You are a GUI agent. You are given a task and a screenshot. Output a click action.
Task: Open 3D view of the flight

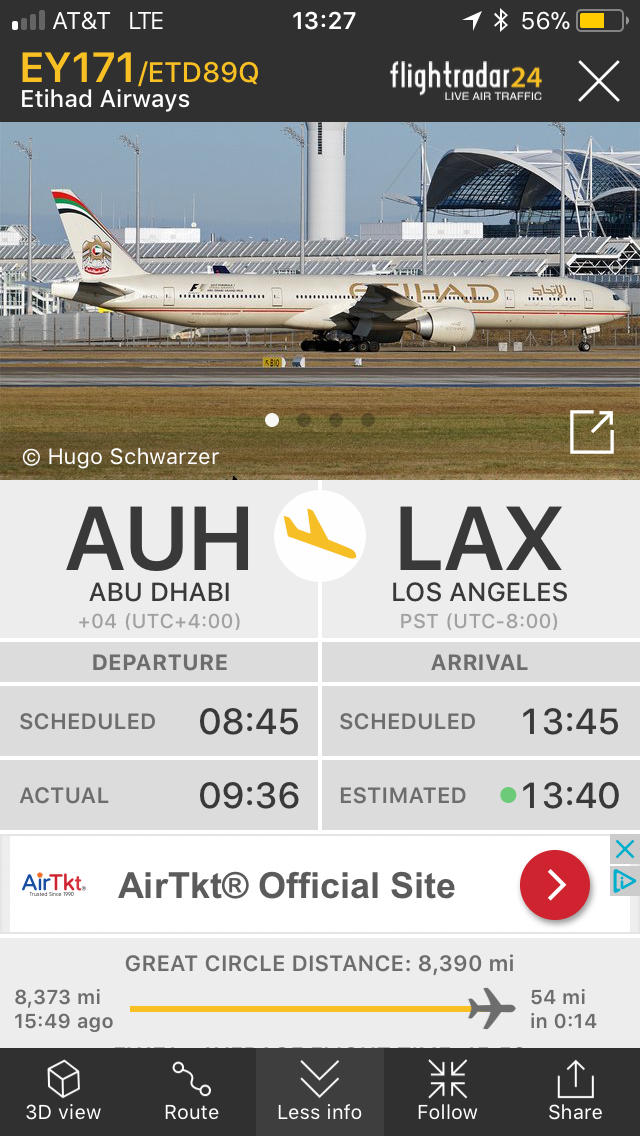pos(63,1092)
